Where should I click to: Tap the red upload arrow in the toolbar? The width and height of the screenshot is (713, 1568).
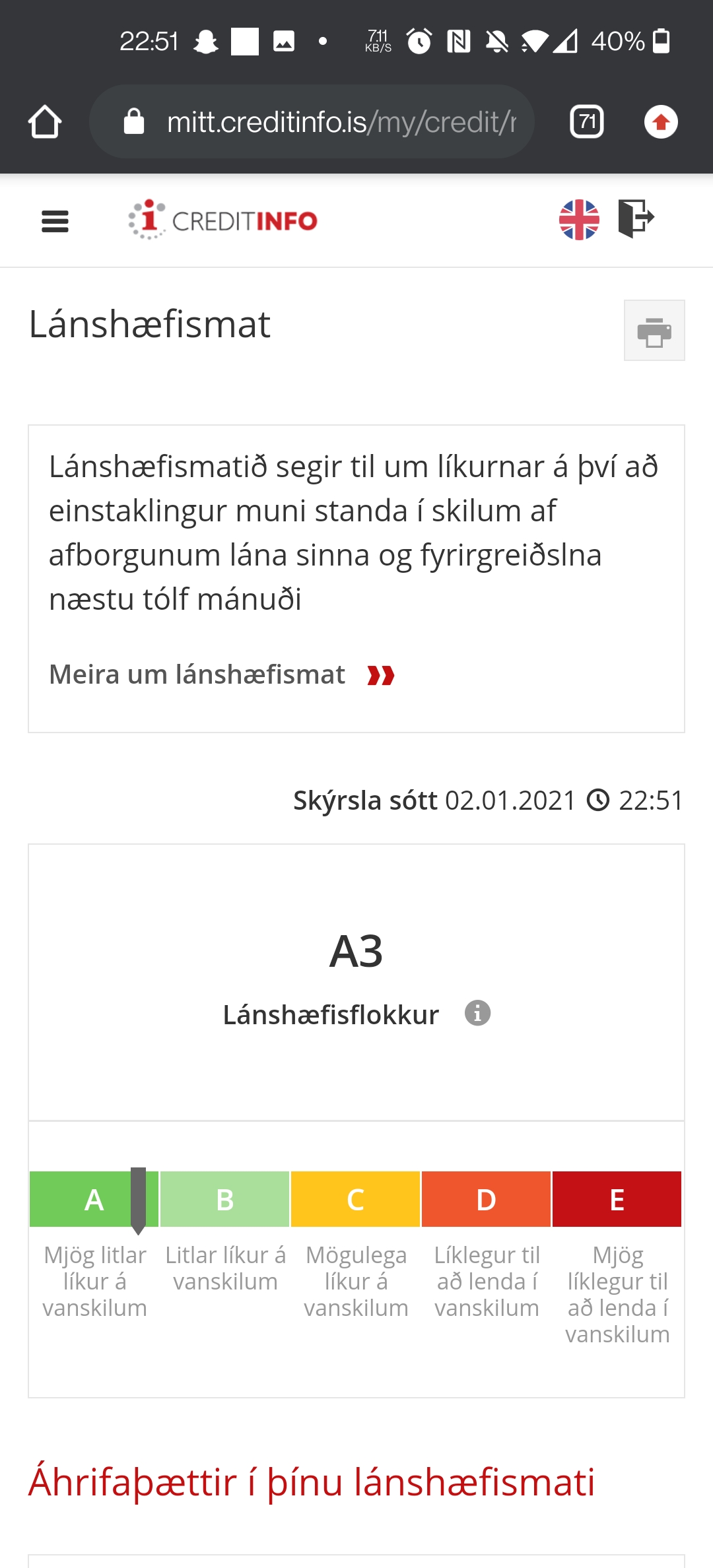(661, 121)
